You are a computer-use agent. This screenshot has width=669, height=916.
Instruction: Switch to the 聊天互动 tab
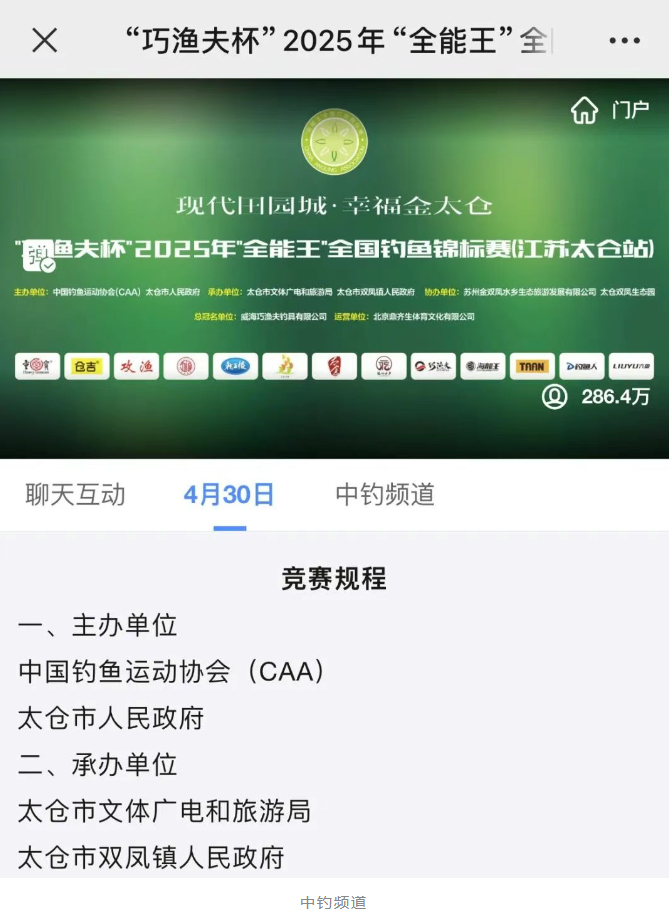pos(76,494)
